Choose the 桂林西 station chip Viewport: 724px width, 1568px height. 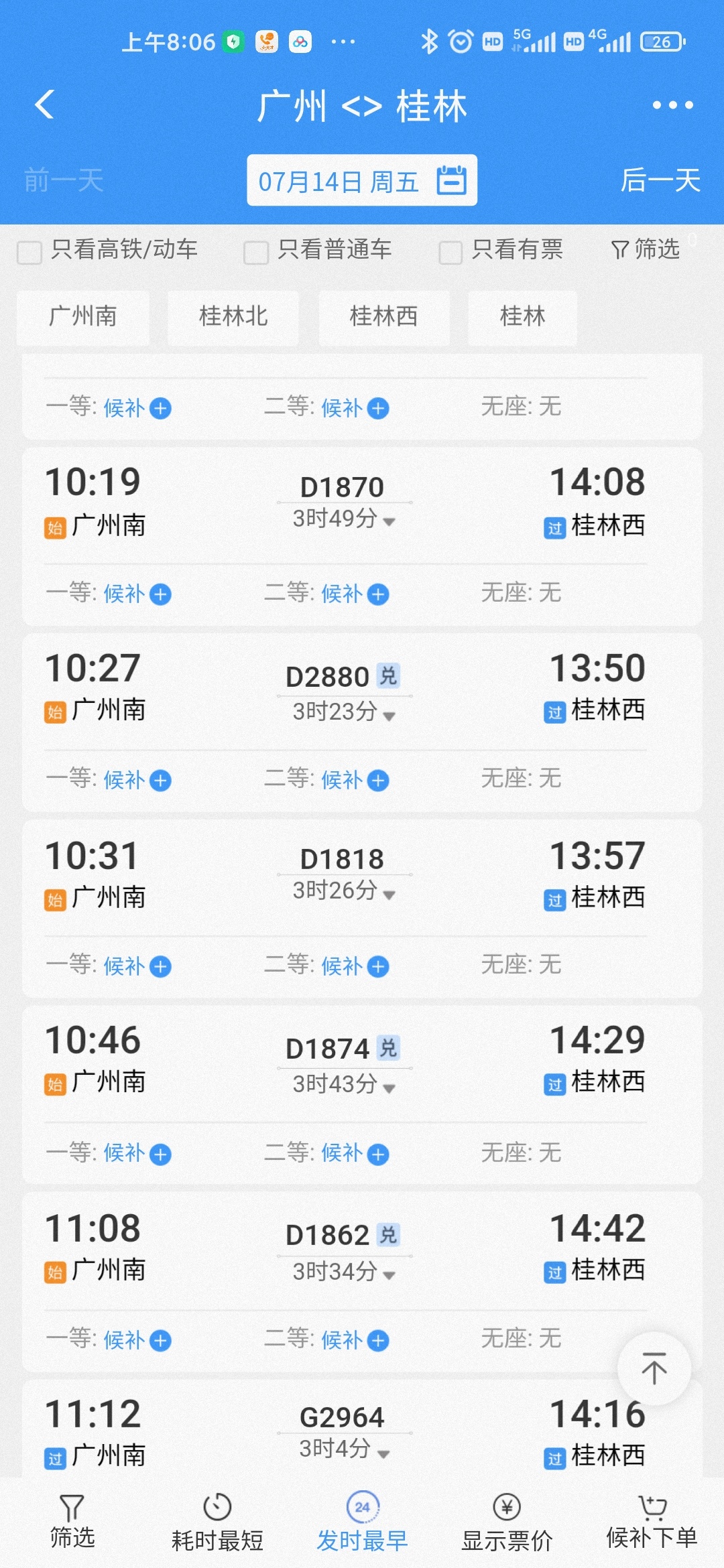[384, 316]
